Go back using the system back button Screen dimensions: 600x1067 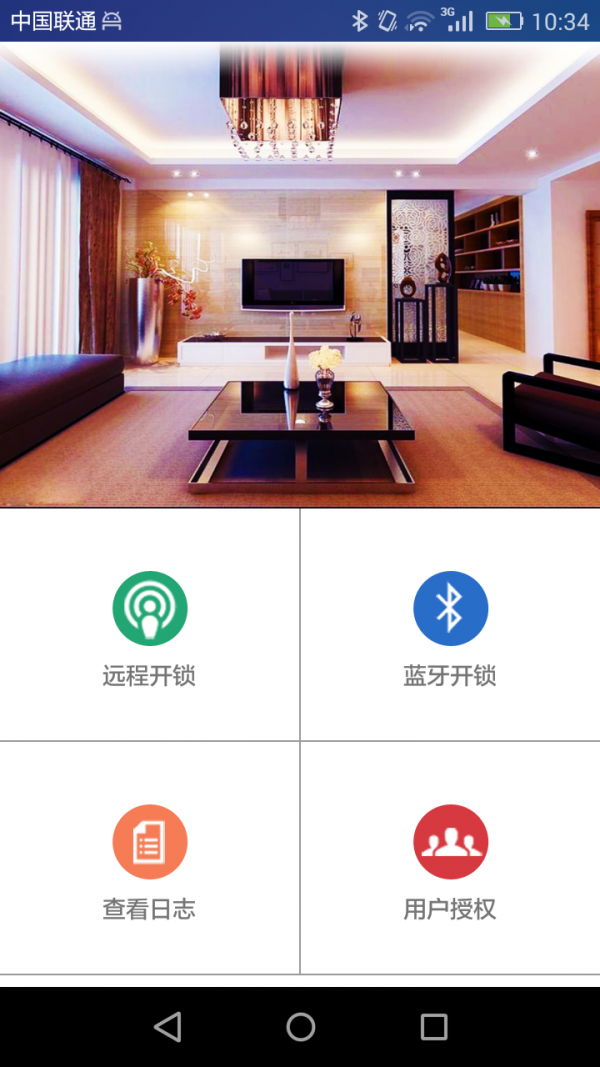pos(168,1026)
